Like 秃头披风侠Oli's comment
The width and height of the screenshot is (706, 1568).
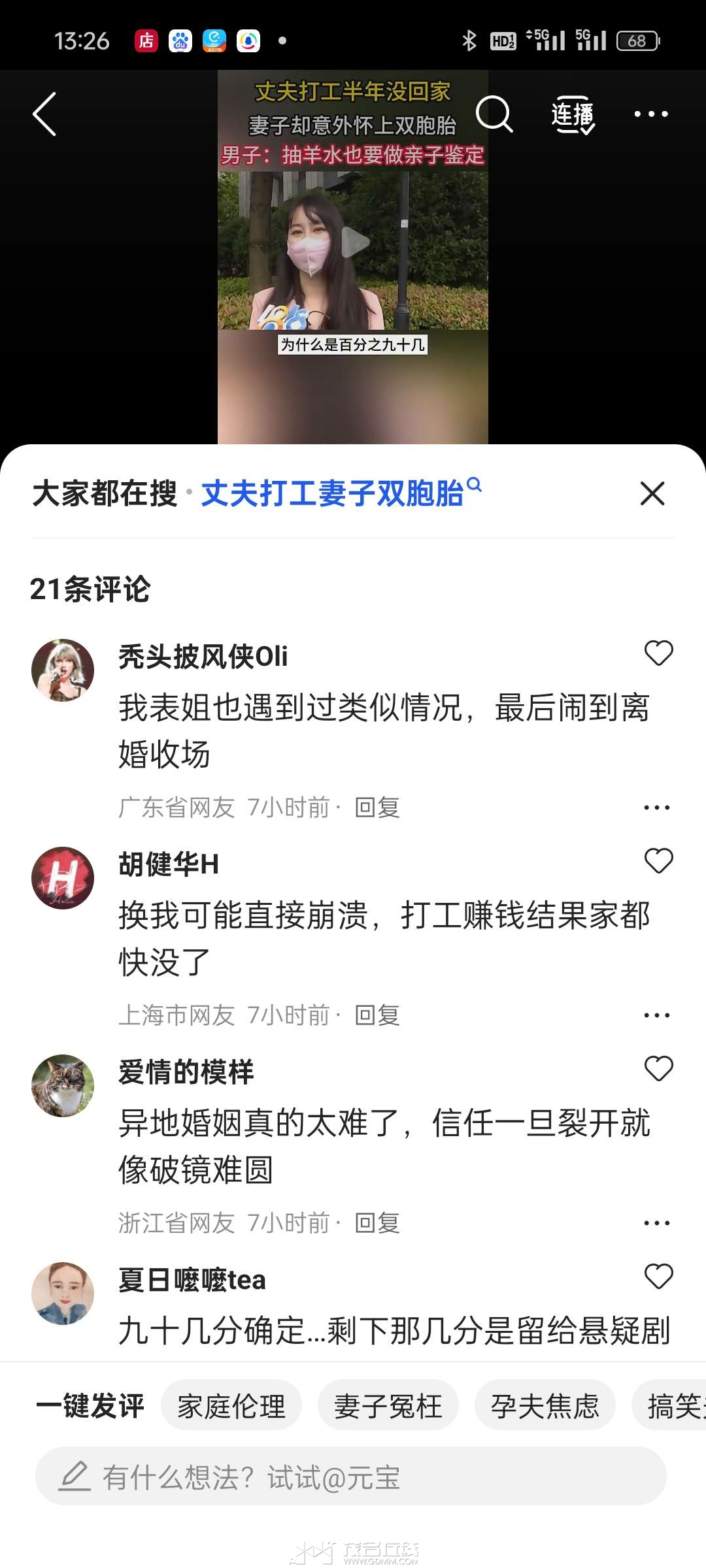click(x=658, y=653)
